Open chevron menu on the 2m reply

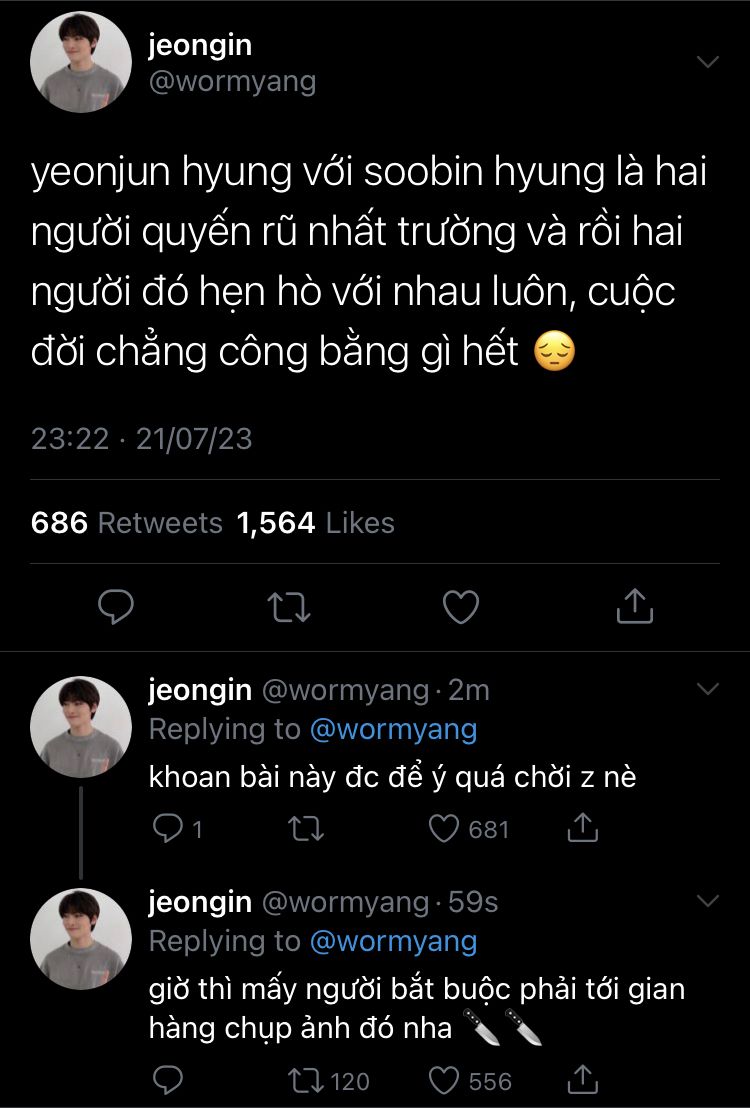tap(707, 689)
